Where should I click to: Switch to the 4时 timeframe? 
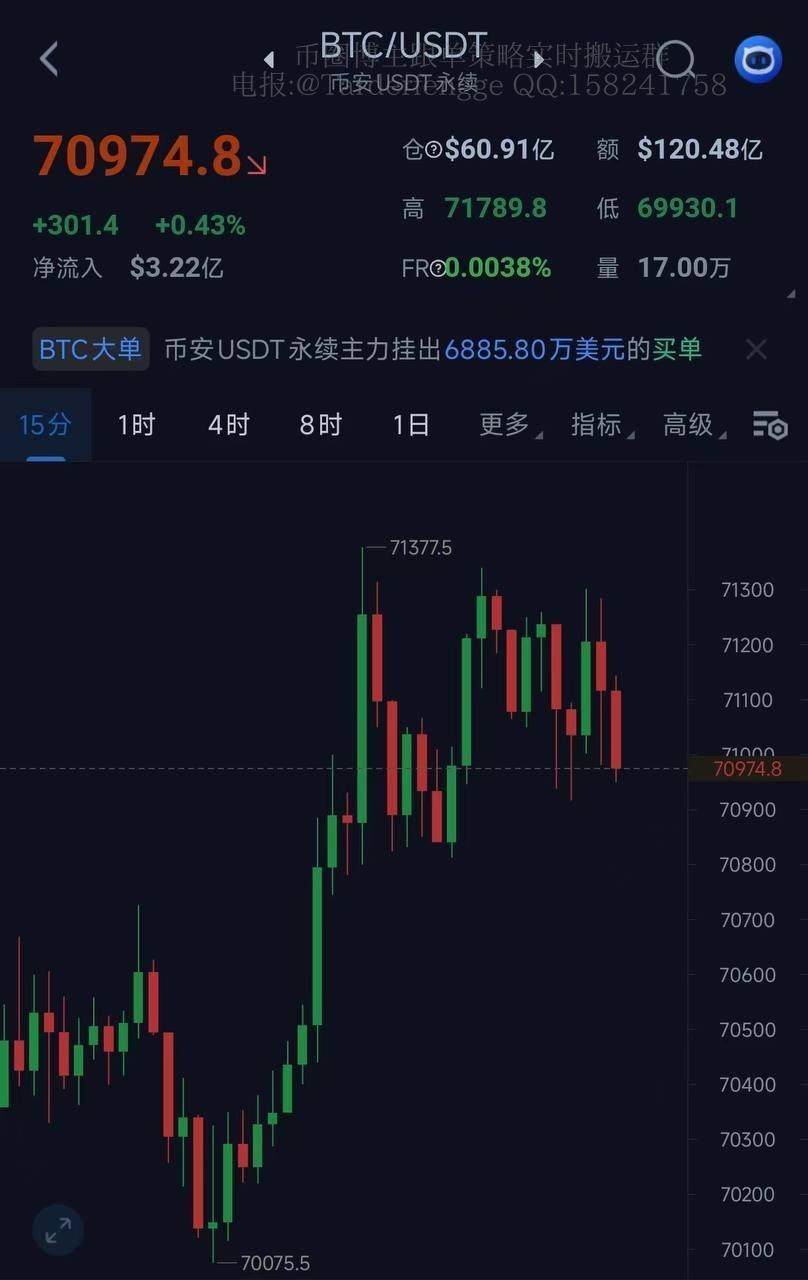(x=228, y=424)
